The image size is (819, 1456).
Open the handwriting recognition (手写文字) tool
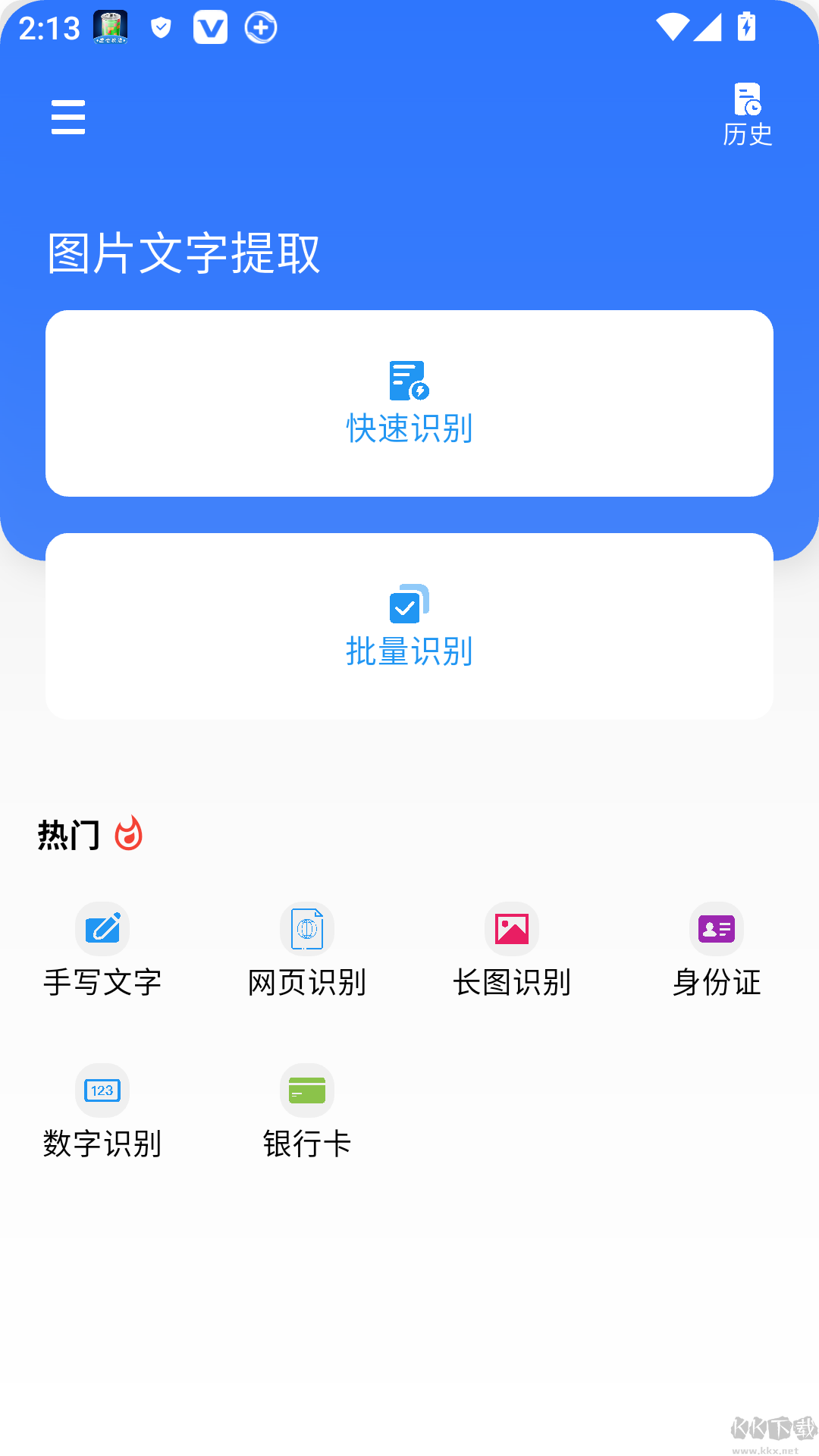click(x=102, y=950)
